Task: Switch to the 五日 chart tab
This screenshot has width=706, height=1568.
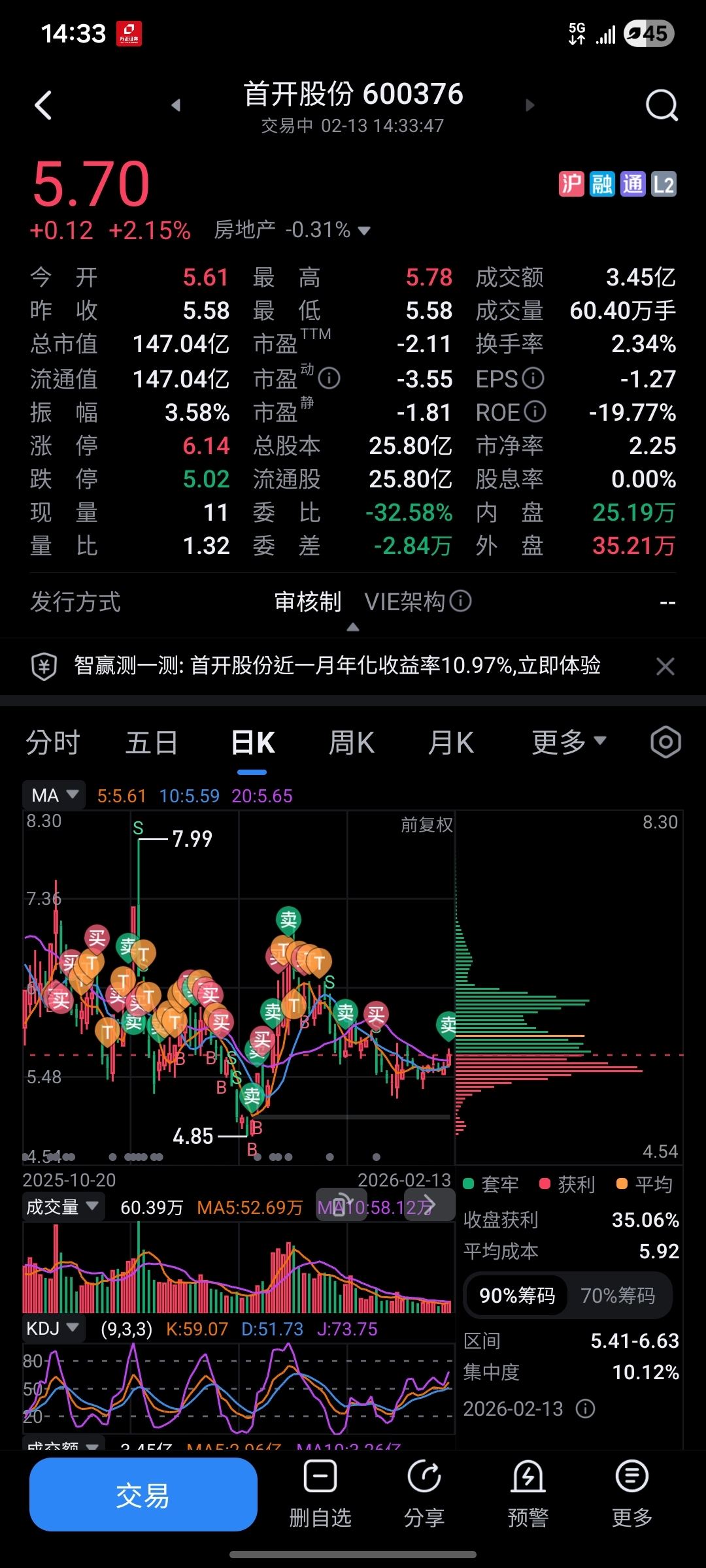Action: point(152,743)
